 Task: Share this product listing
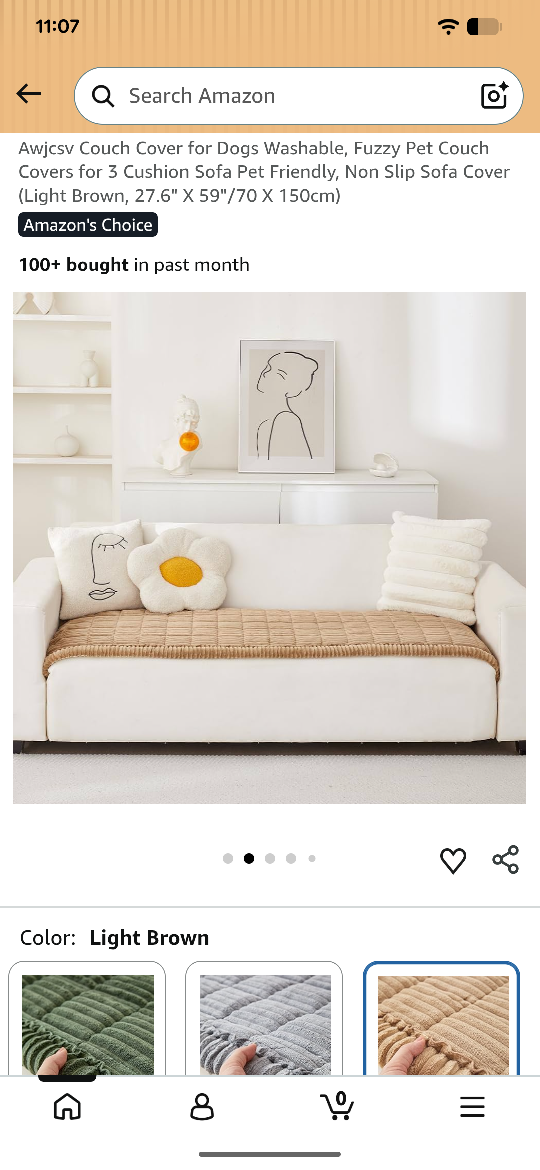tap(506, 860)
